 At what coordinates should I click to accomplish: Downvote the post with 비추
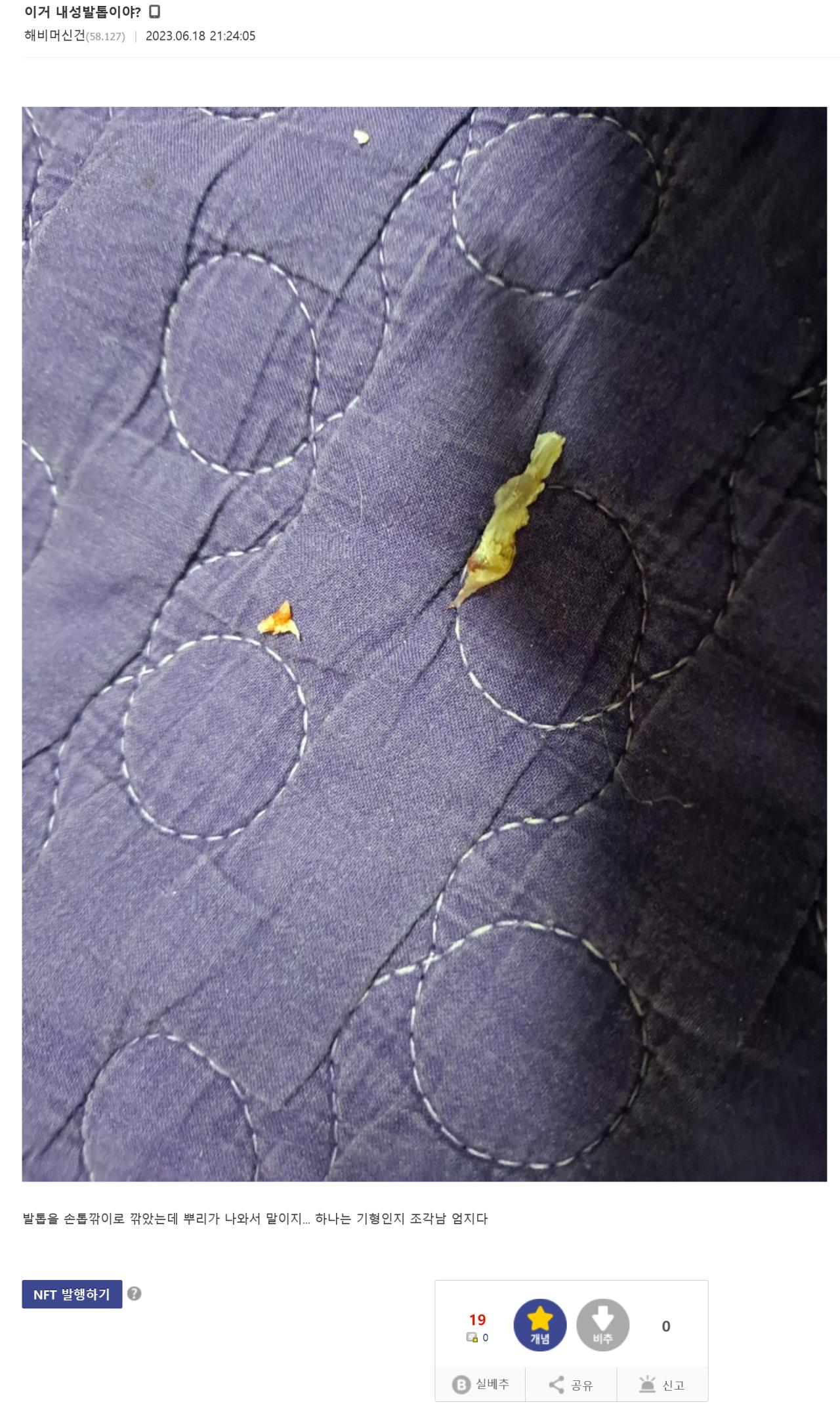coord(602,1325)
